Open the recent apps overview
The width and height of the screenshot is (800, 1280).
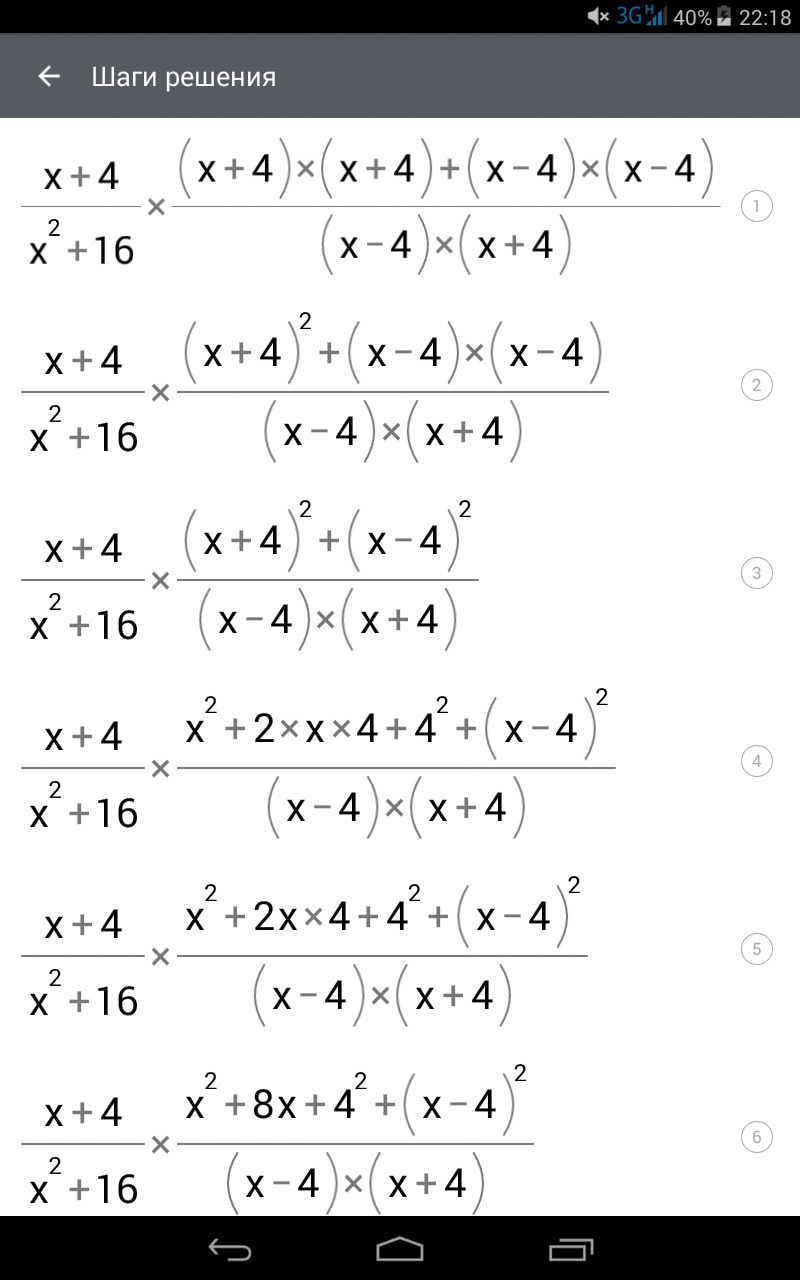571,1249
